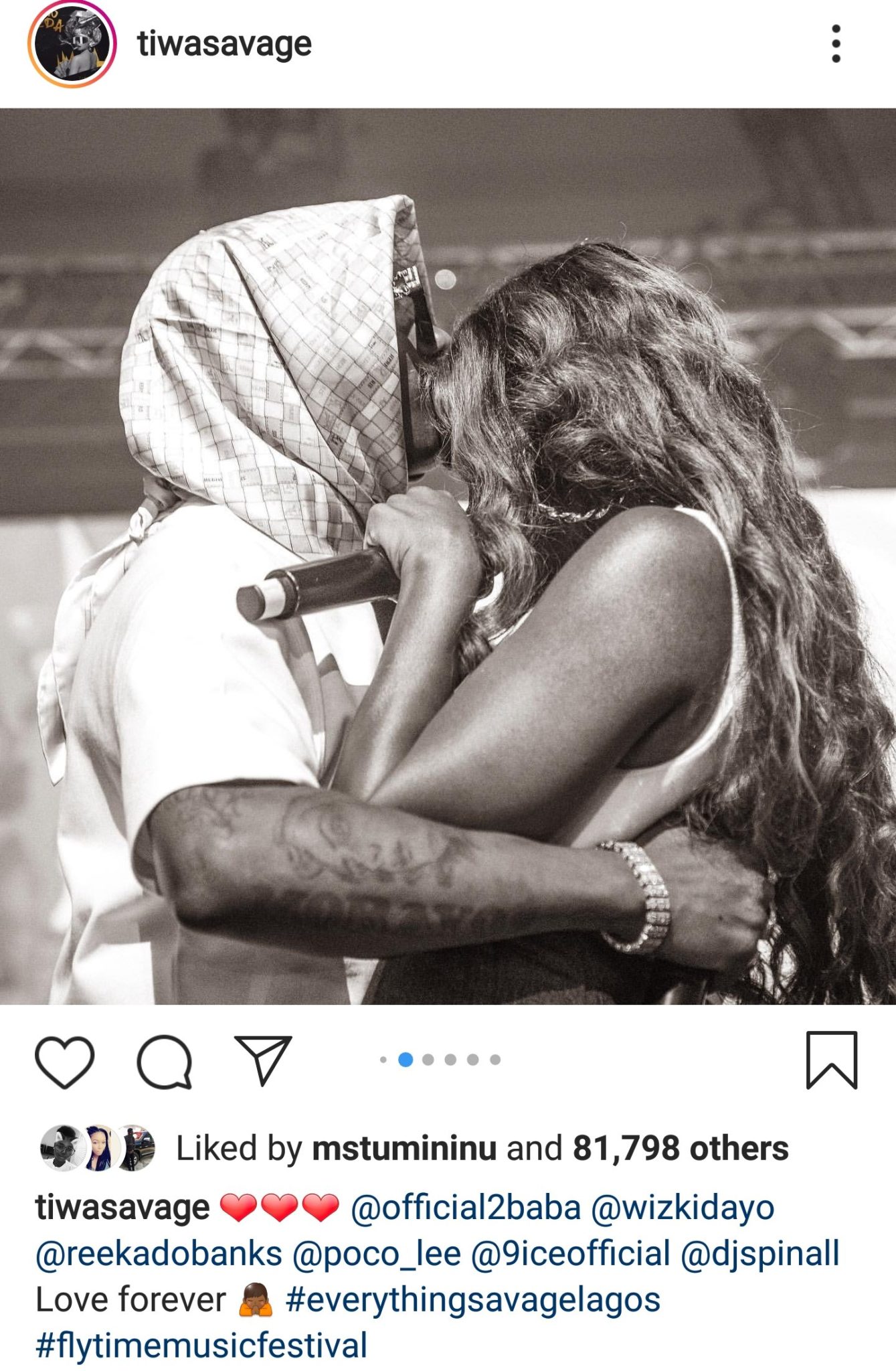Viewport: 896px width, 1371px height.
Task: Save post using the bookmark icon
Action: point(831,1060)
